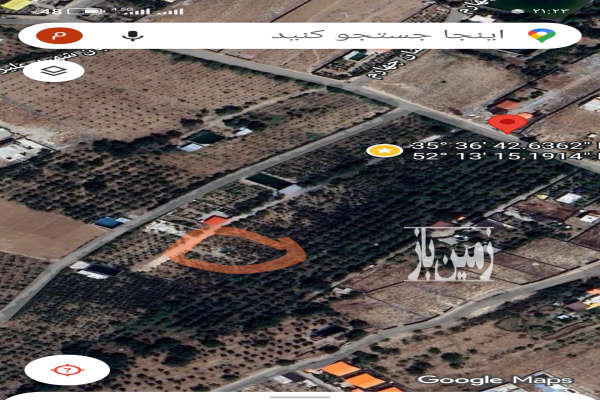Tap the compass location button
The width and height of the screenshot is (600, 400).
tap(67, 370)
